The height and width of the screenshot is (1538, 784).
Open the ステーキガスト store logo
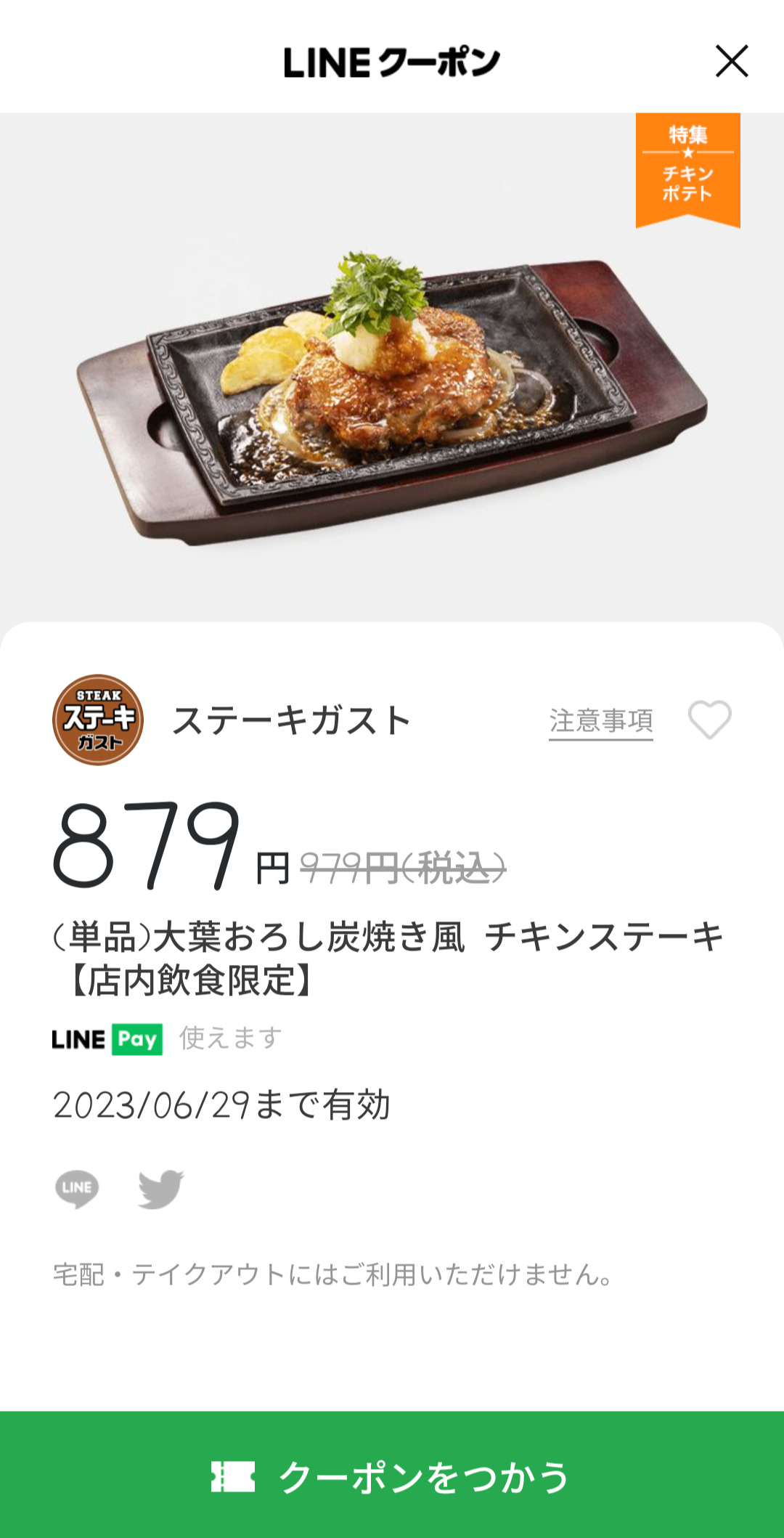click(98, 720)
